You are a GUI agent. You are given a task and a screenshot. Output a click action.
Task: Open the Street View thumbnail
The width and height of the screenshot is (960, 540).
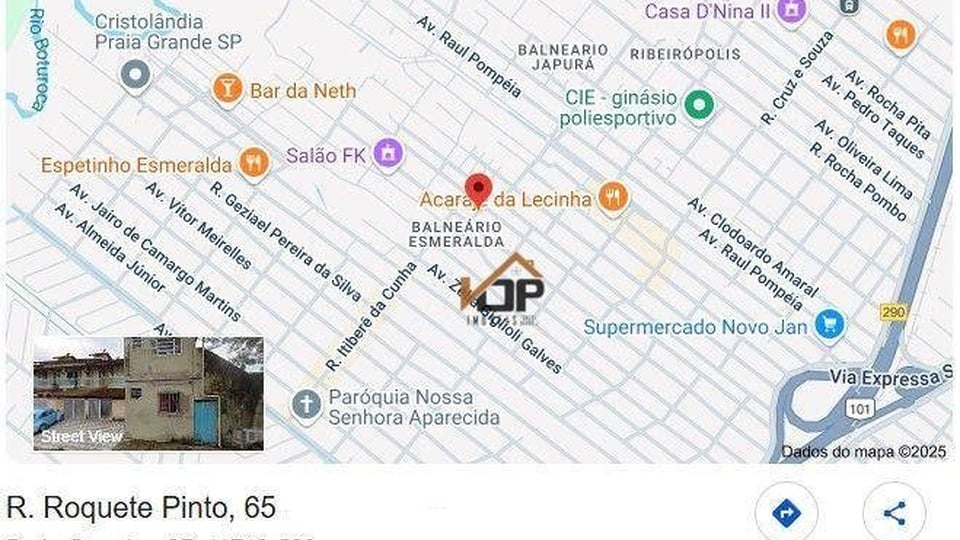click(x=148, y=393)
